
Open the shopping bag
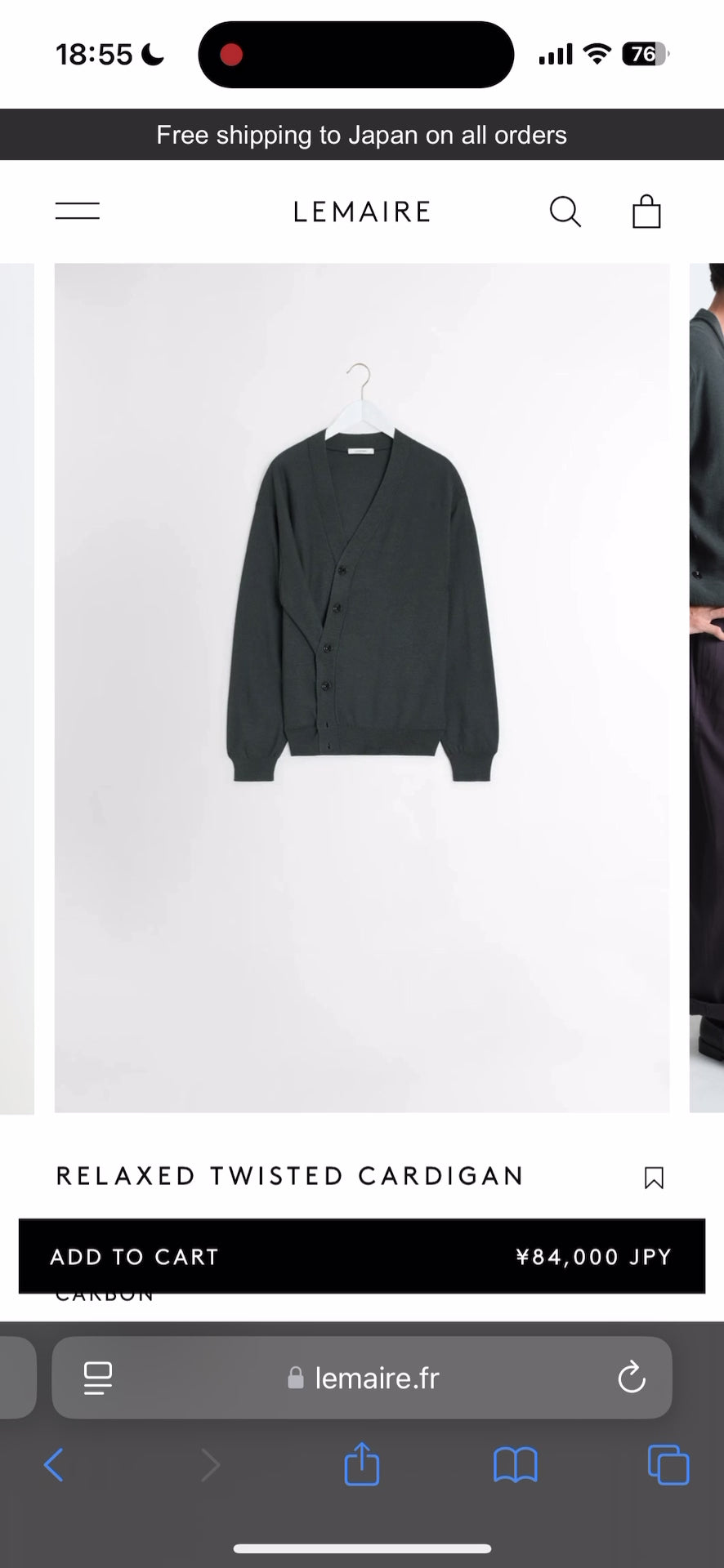(x=646, y=212)
